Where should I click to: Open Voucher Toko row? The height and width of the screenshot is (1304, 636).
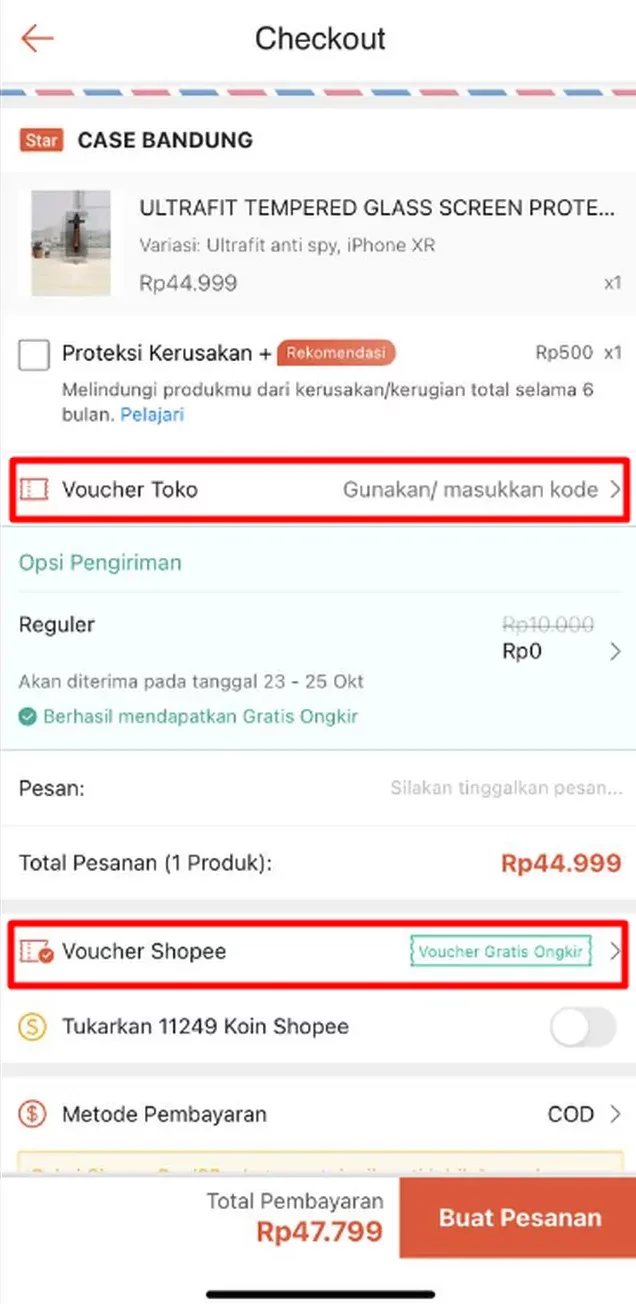320,490
